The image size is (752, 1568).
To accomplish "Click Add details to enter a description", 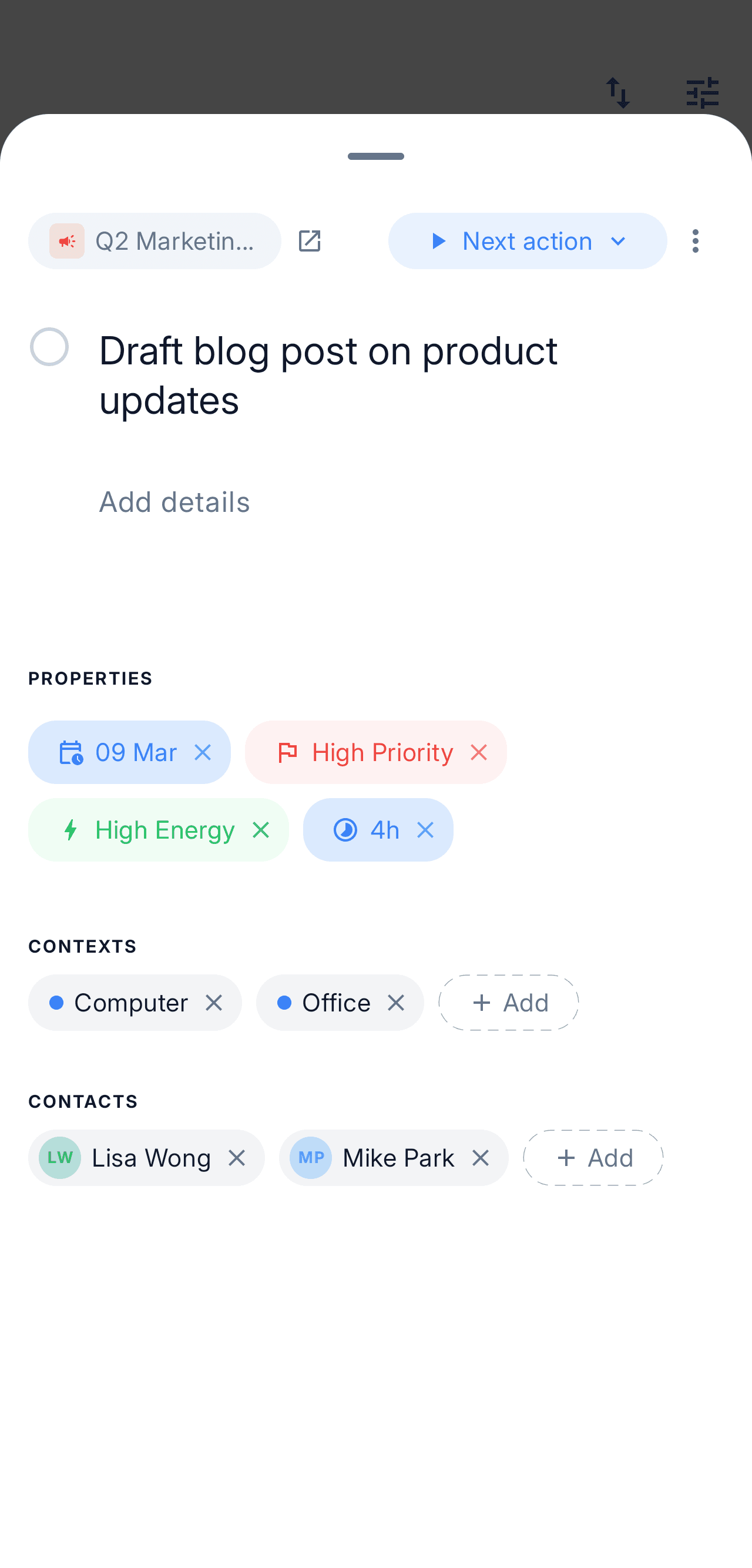I will pyautogui.click(x=174, y=501).
